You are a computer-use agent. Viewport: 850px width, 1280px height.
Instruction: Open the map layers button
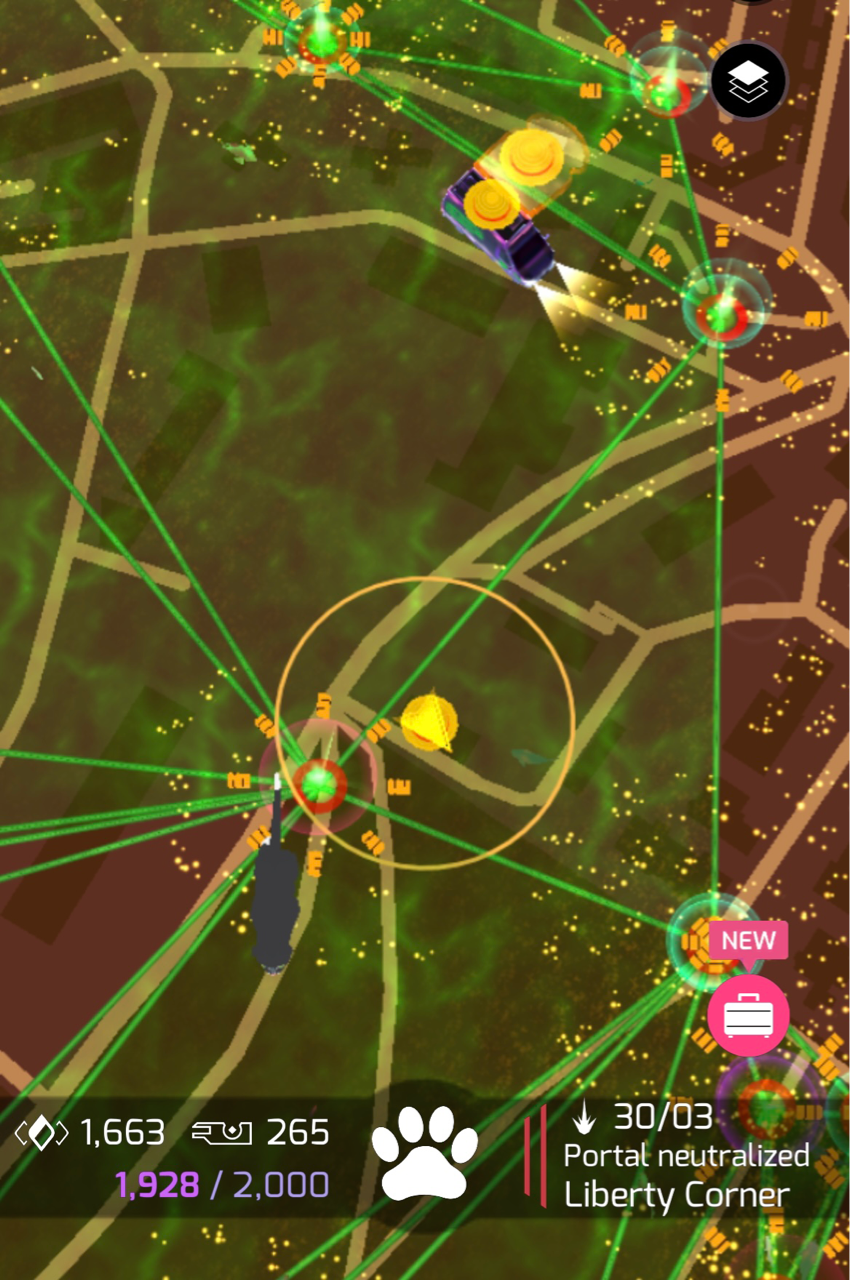click(748, 81)
